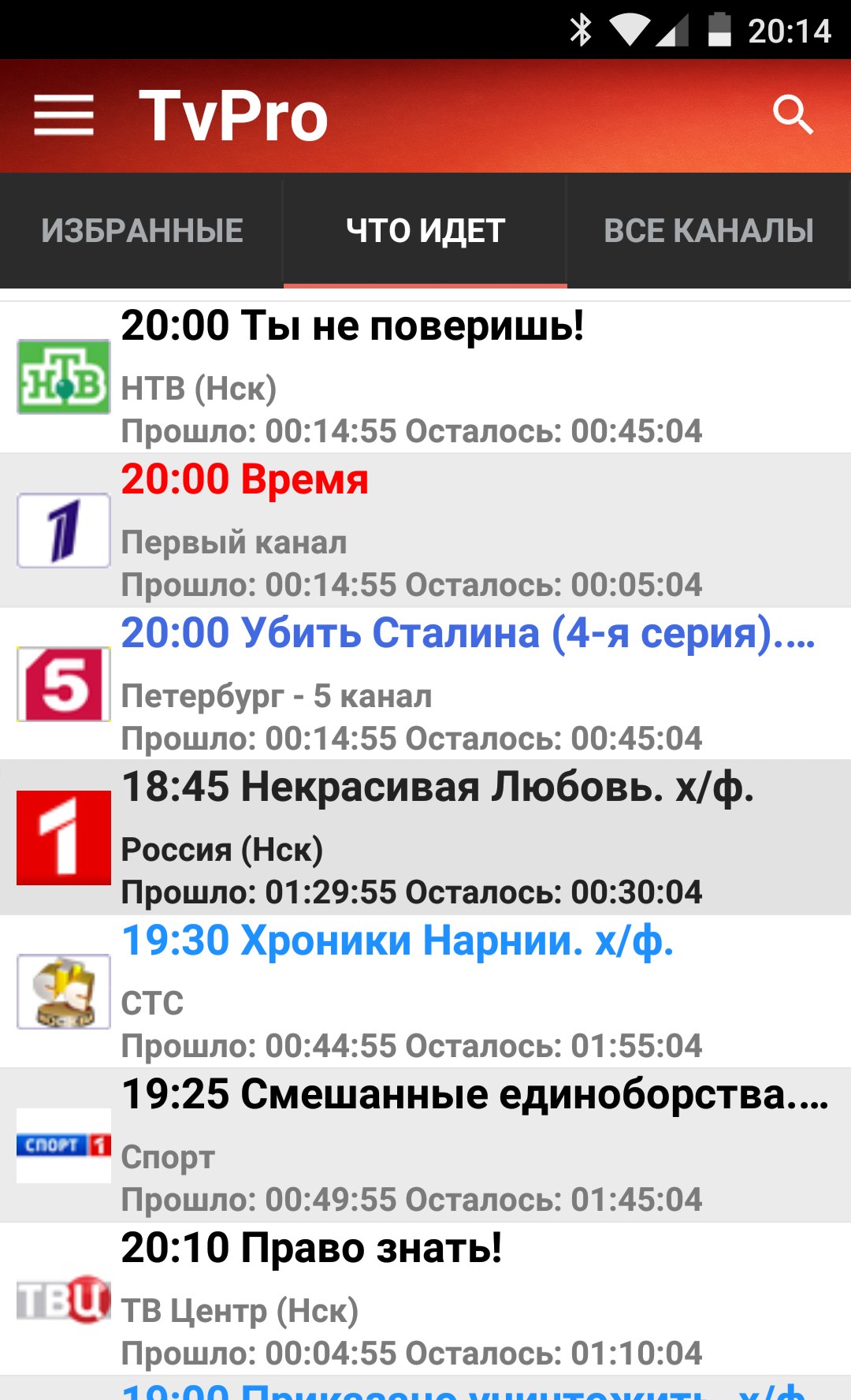Open the НТВ (Нск) channel row

click(x=425, y=378)
